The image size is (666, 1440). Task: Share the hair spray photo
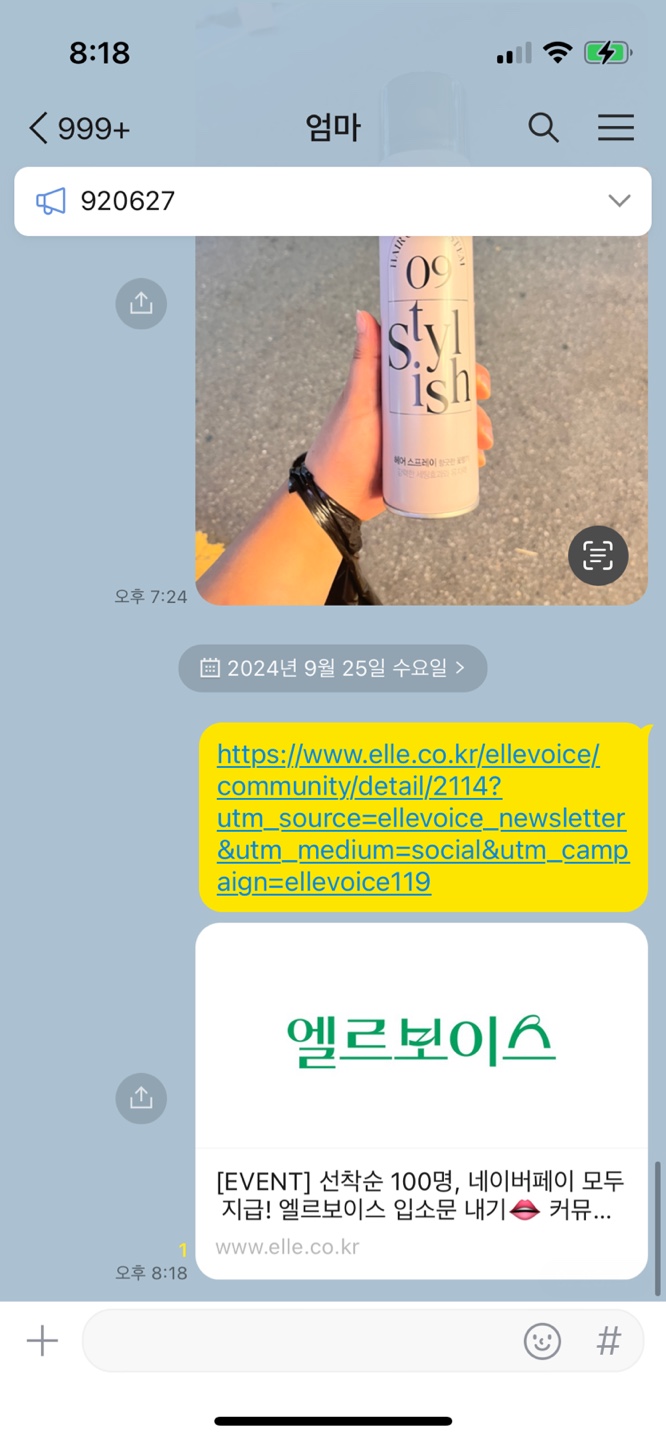click(141, 303)
